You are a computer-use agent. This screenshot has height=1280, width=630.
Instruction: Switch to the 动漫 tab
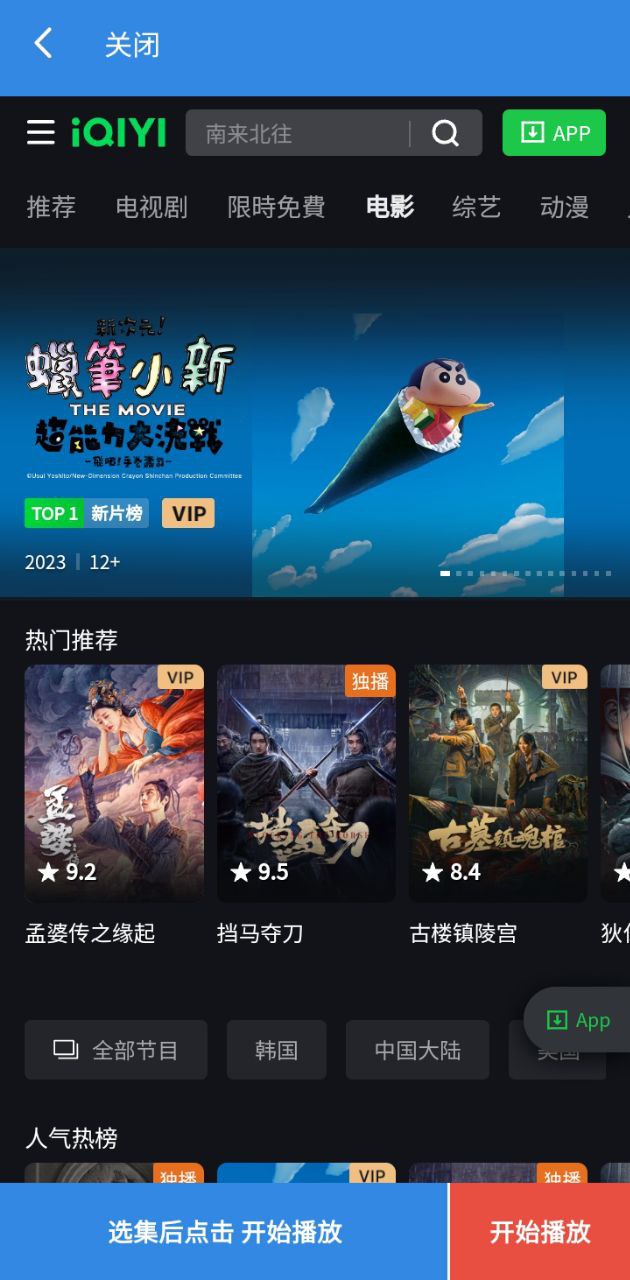pos(564,207)
